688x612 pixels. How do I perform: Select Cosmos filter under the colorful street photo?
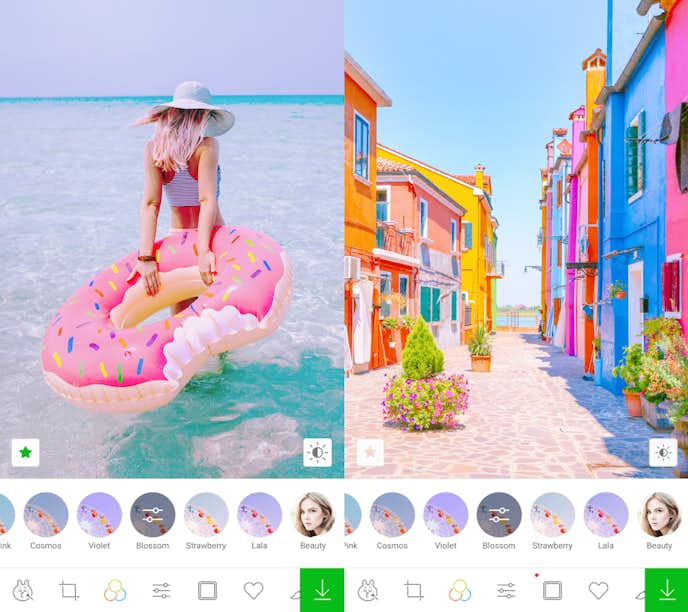click(392, 515)
